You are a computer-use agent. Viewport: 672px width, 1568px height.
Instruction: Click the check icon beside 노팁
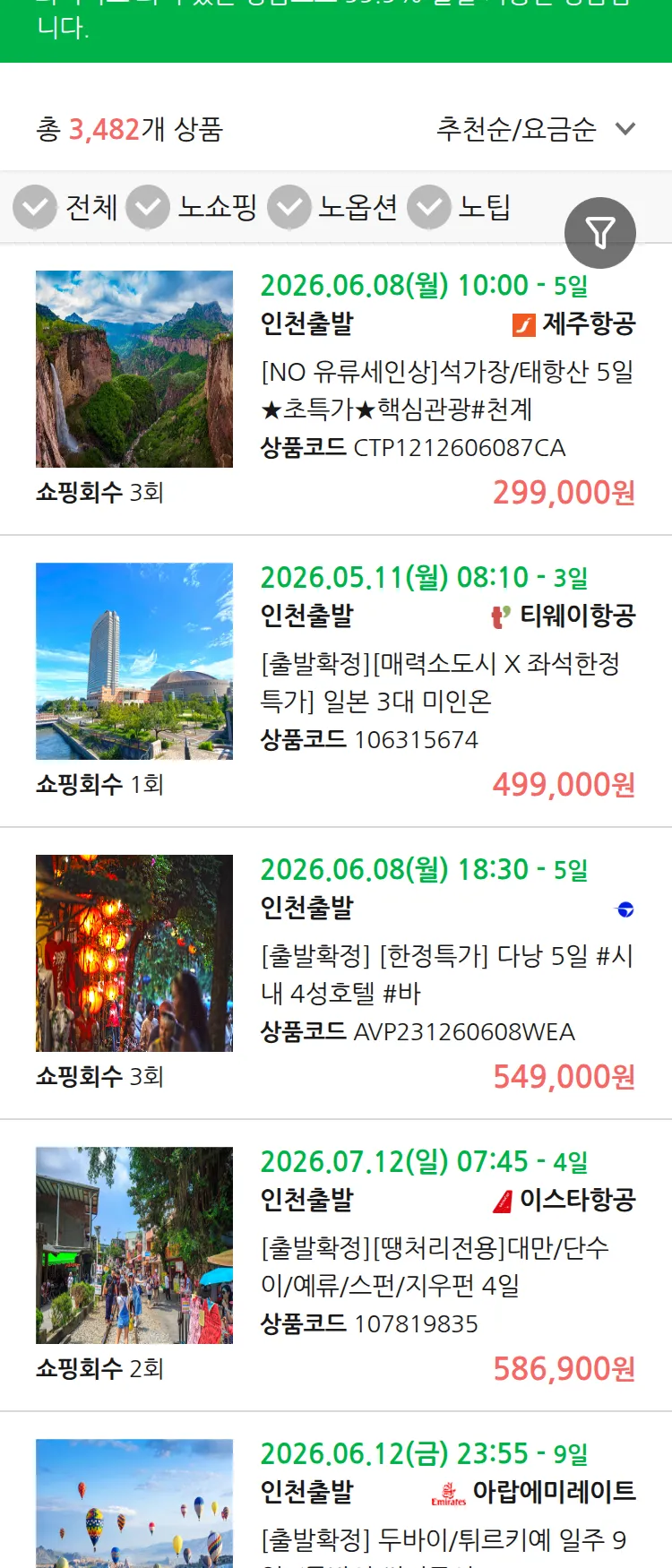pyautogui.click(x=428, y=206)
